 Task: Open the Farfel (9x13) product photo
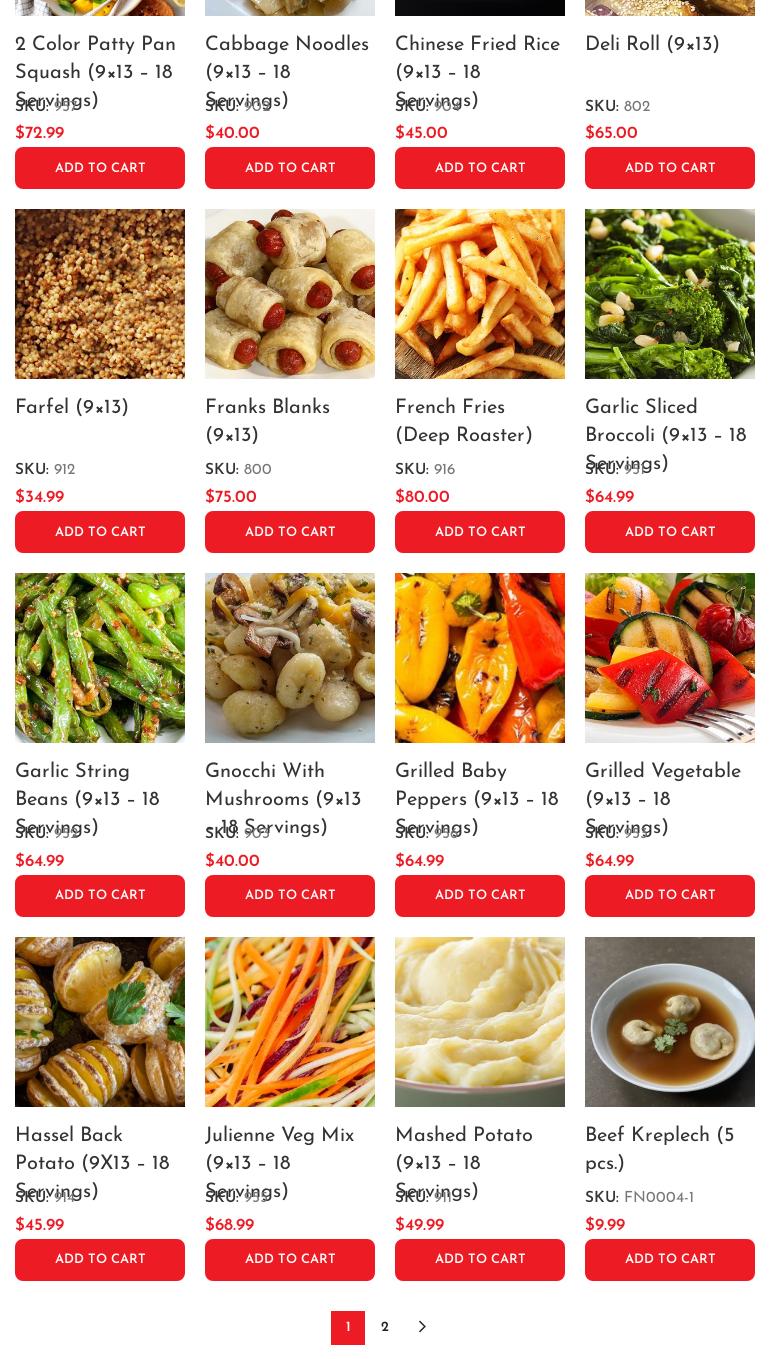tap(99, 293)
